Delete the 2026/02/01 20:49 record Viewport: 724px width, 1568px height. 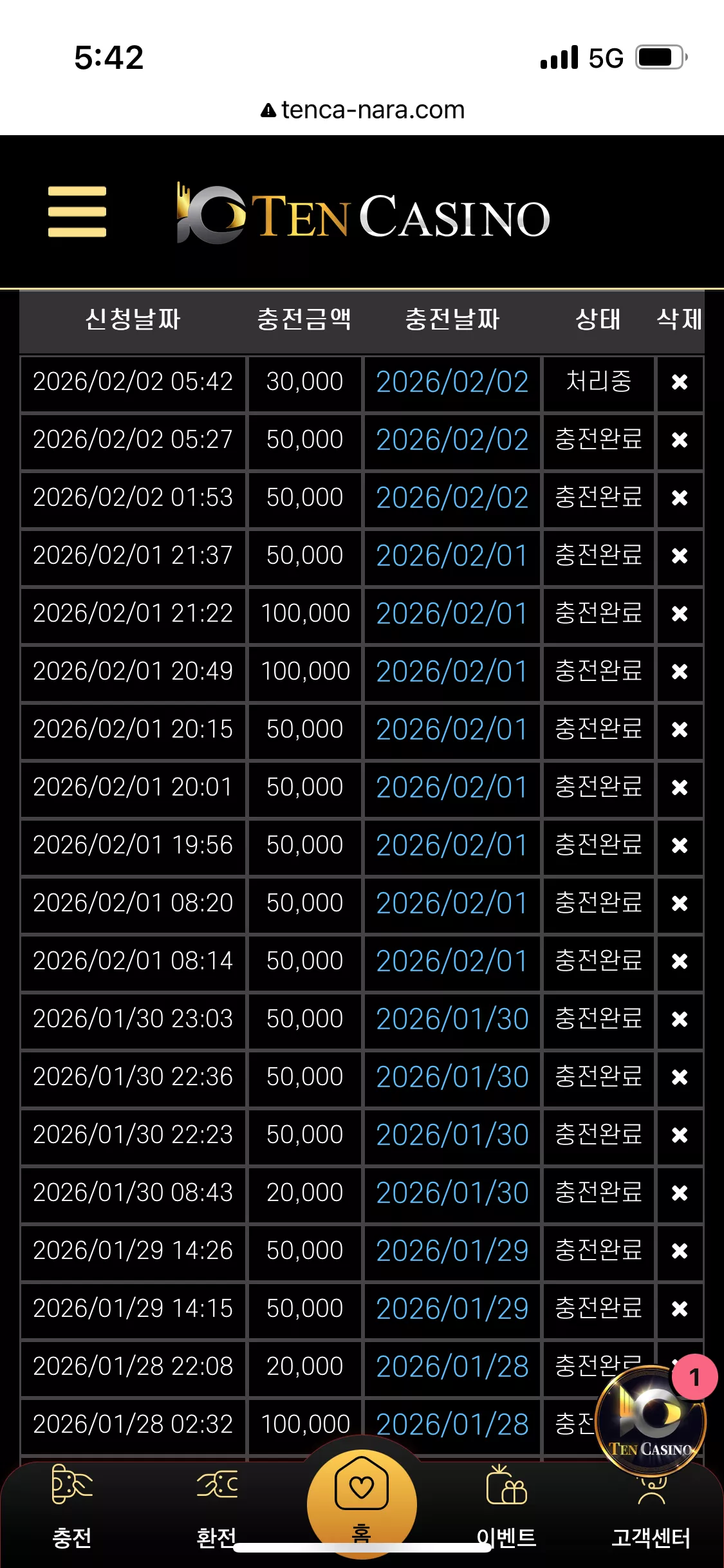(680, 672)
